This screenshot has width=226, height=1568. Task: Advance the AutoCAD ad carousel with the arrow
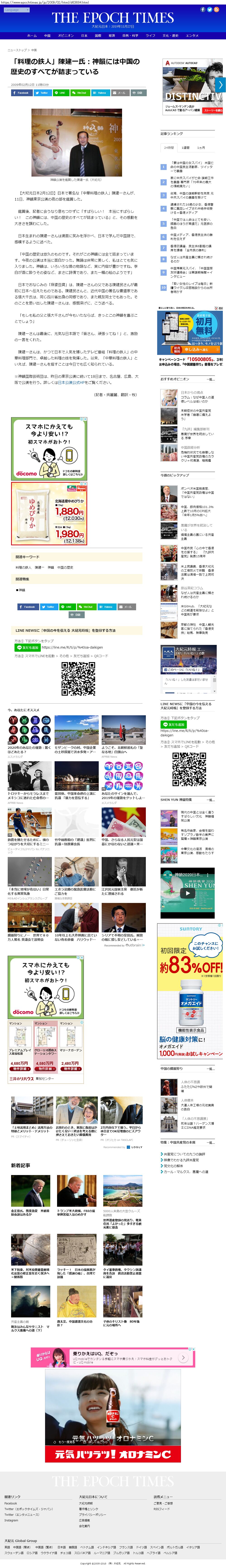pos(221,85)
